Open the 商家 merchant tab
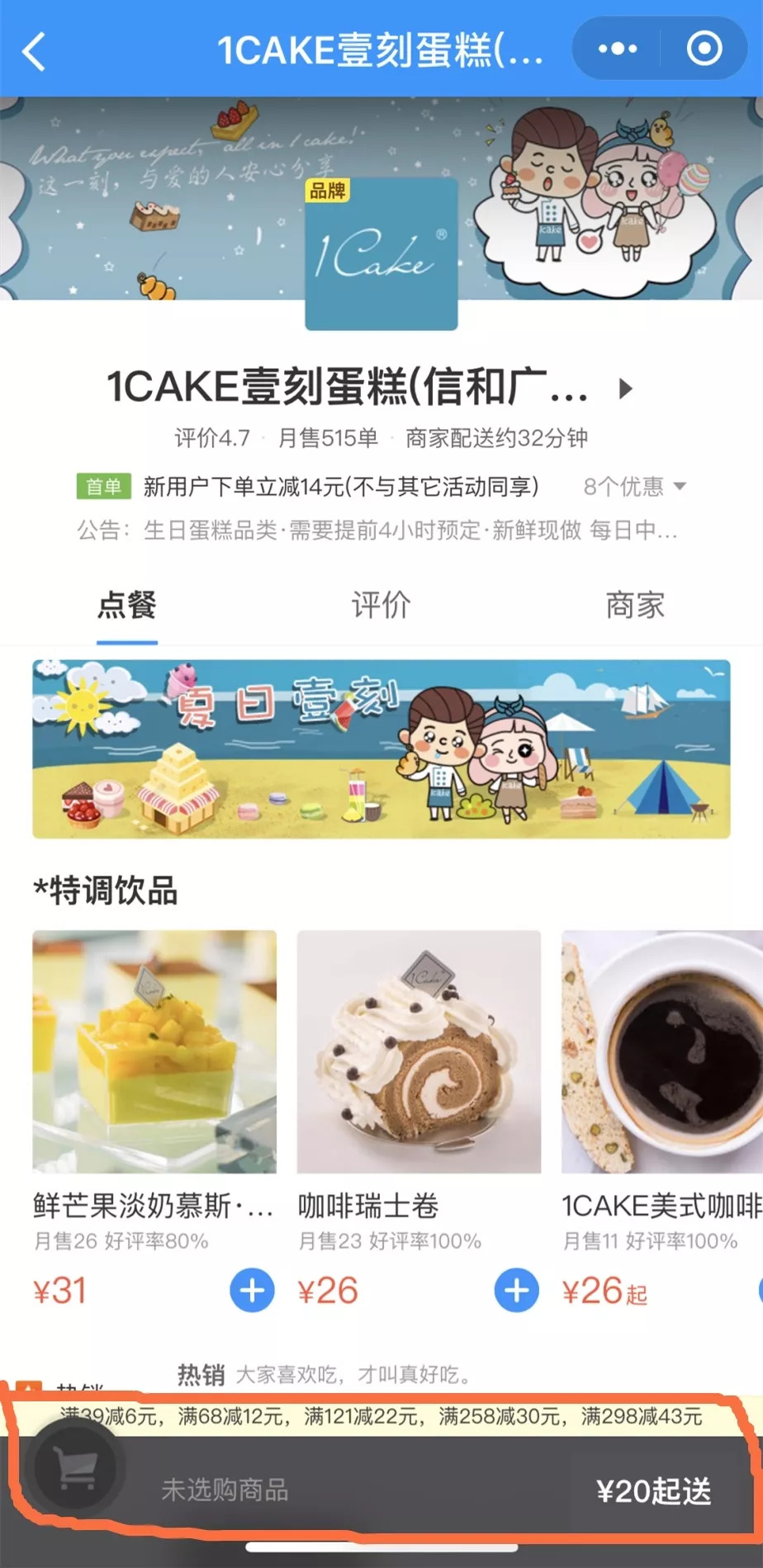Viewport: 763px width, 1568px height. click(633, 607)
